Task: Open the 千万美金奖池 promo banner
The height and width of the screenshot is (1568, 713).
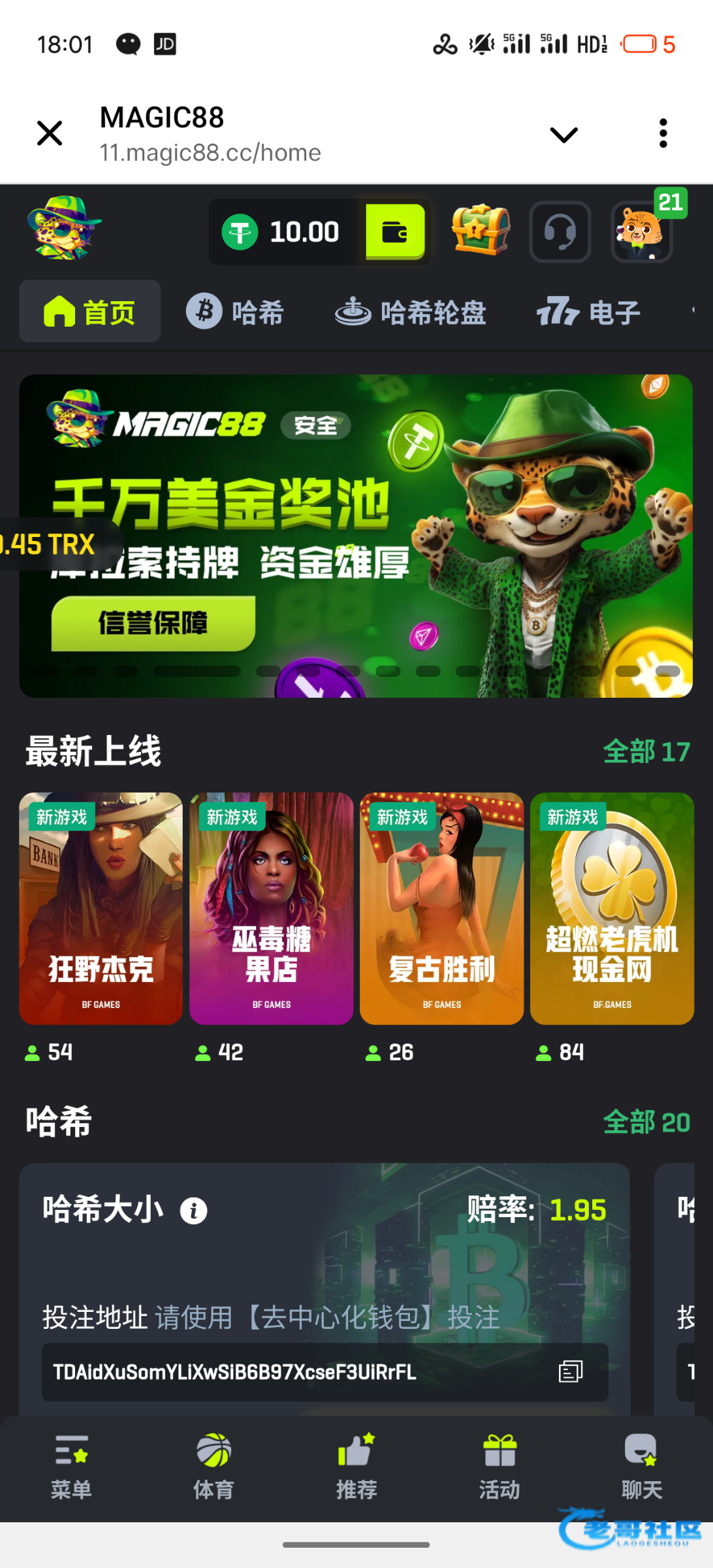Action: [356, 536]
